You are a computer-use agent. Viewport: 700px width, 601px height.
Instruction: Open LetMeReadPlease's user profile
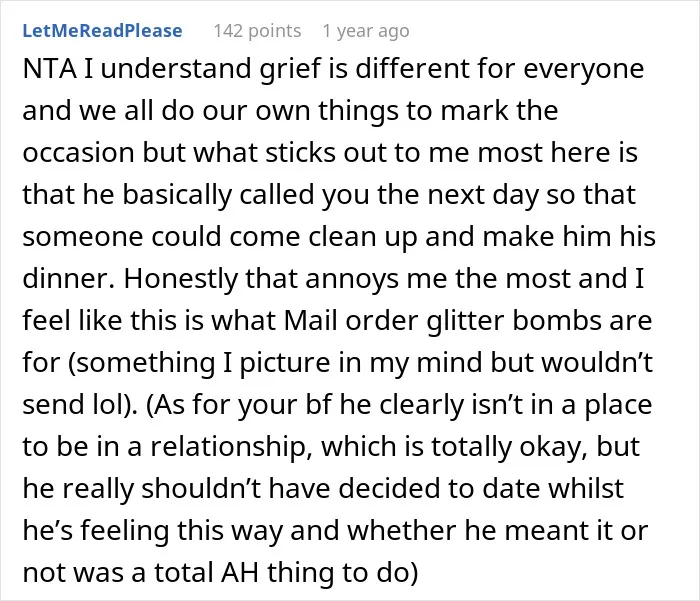[102, 31]
